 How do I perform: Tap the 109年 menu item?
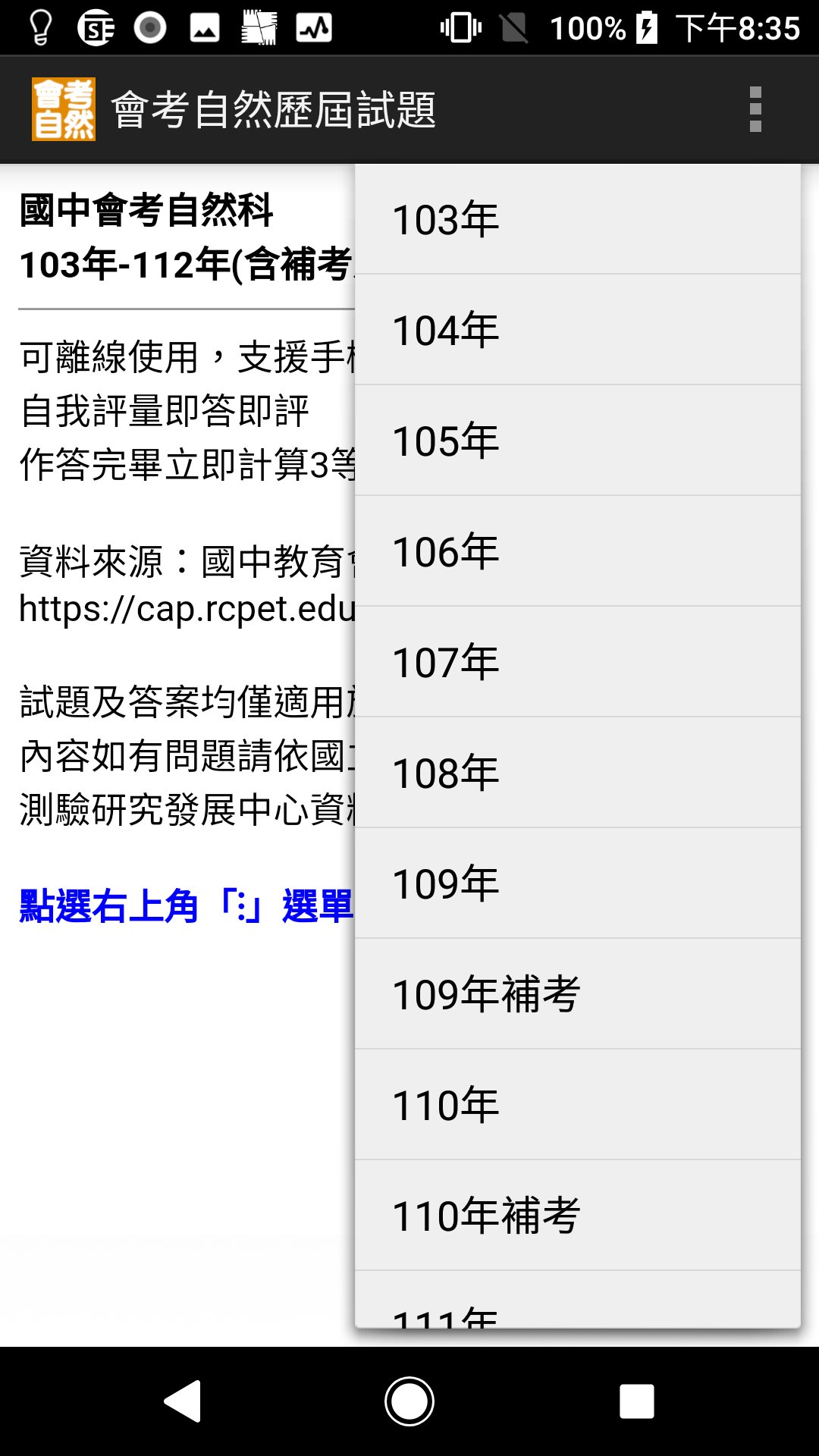578,883
